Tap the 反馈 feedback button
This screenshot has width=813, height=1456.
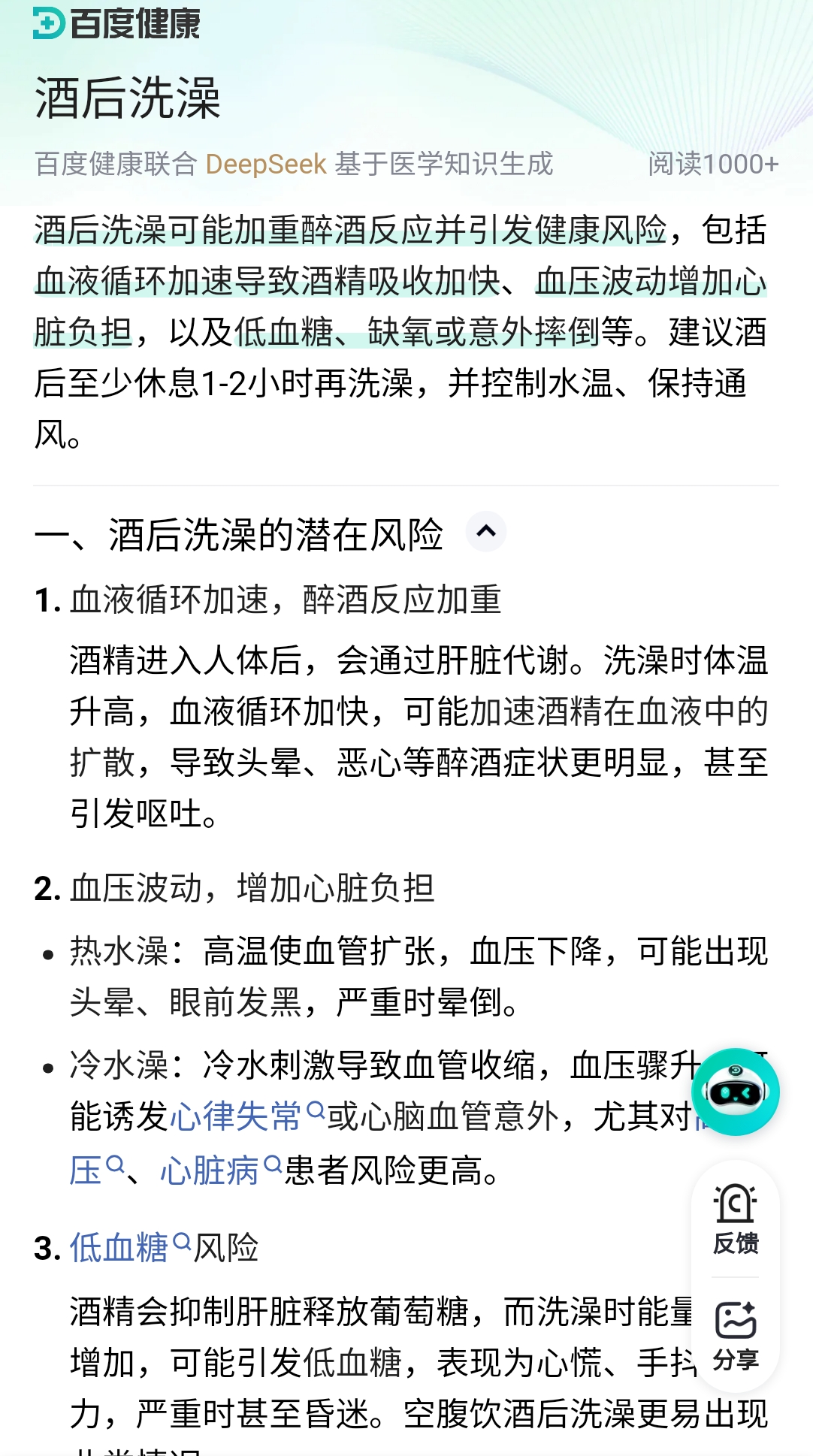click(x=735, y=1219)
